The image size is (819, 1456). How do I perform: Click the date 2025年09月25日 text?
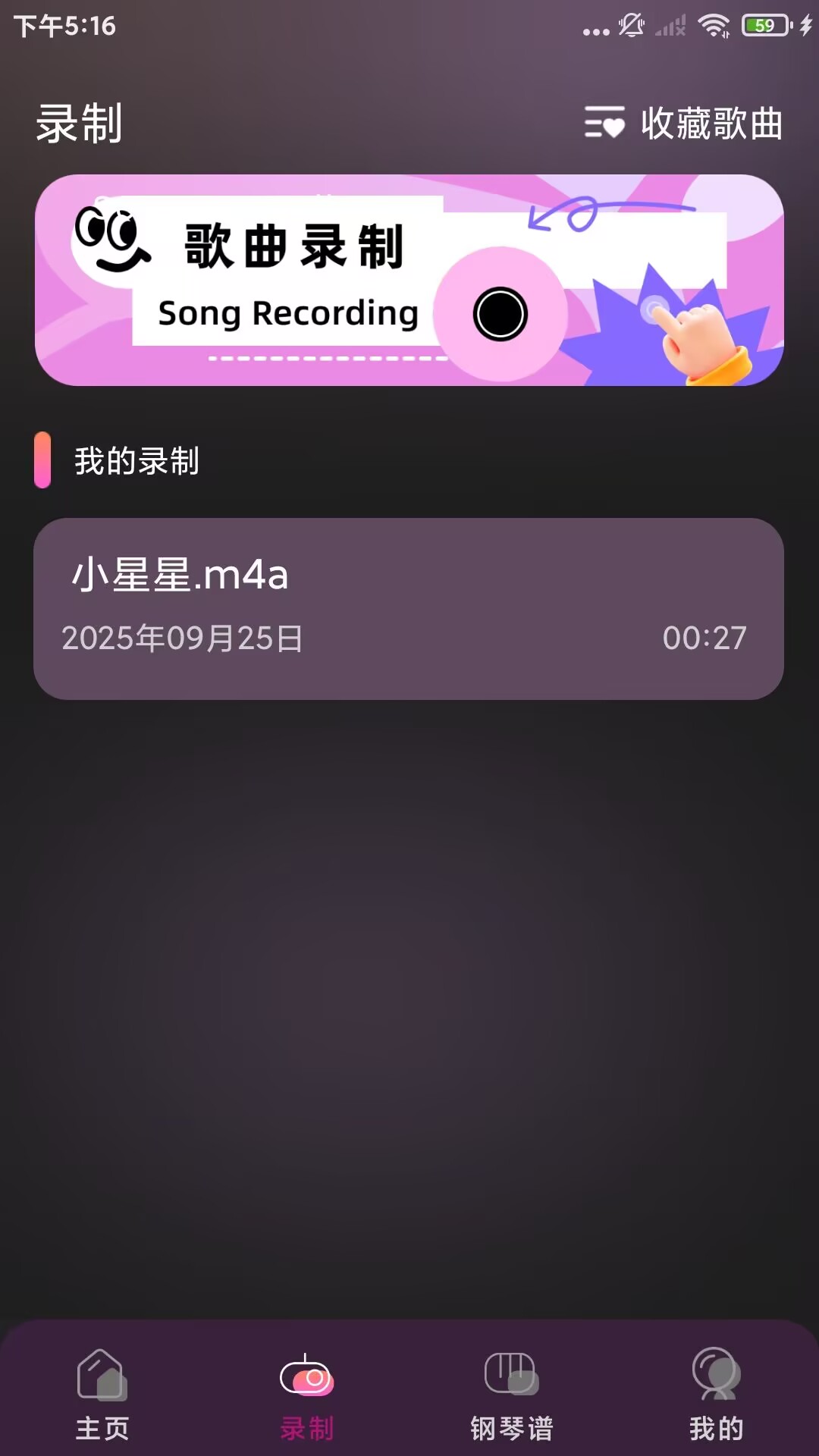180,639
